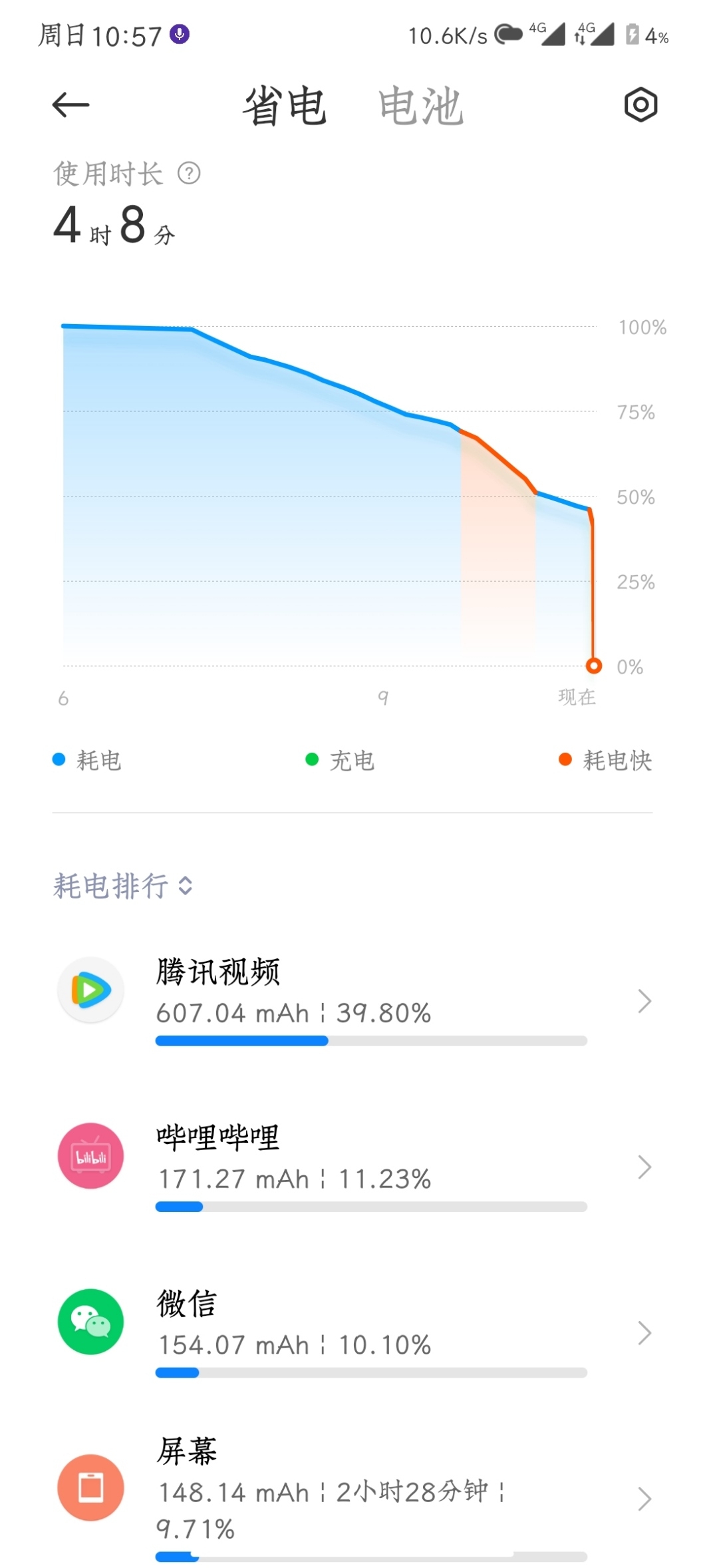
Task: Change the sorting via 耗电排行 dropdown
Action: (x=123, y=886)
